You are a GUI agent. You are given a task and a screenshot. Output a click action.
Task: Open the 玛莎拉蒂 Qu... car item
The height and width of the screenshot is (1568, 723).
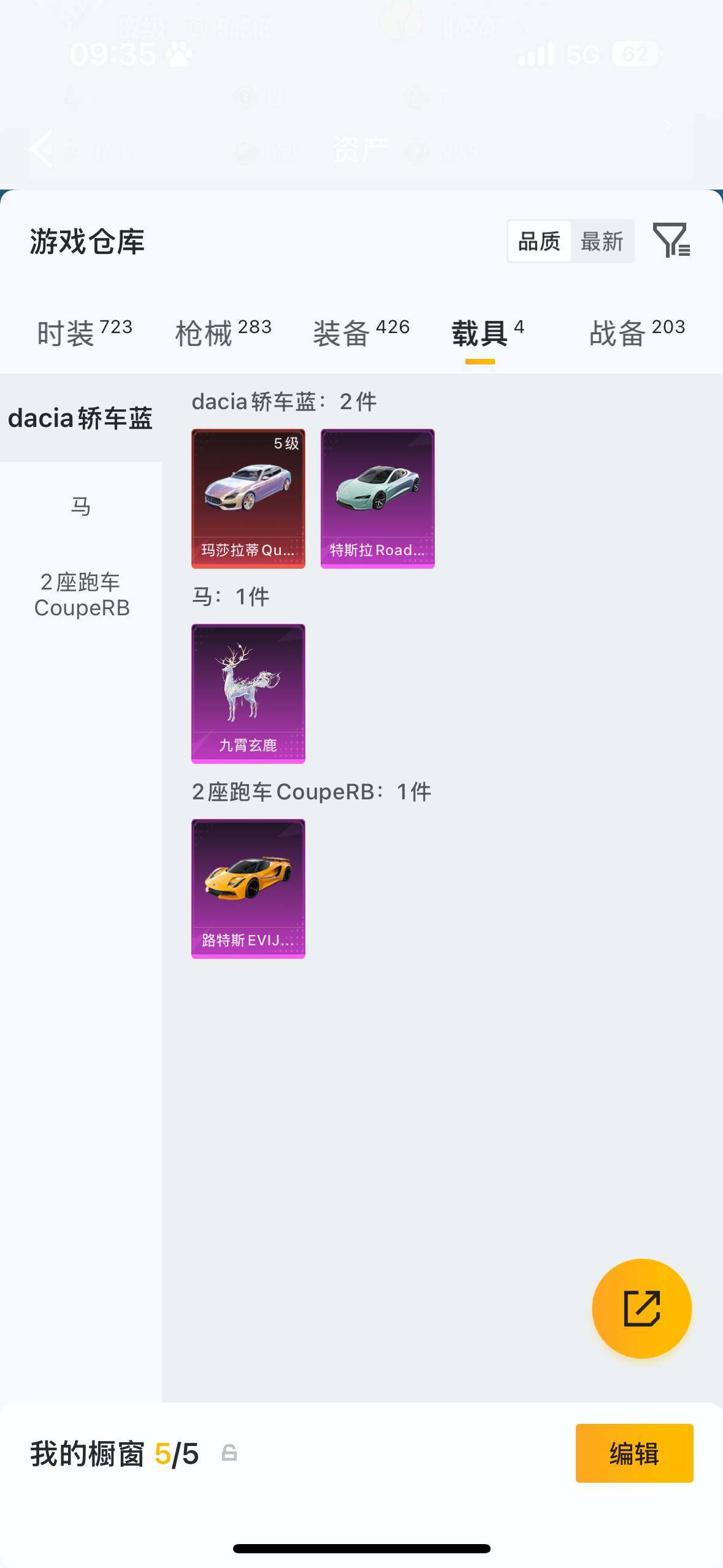[248, 498]
